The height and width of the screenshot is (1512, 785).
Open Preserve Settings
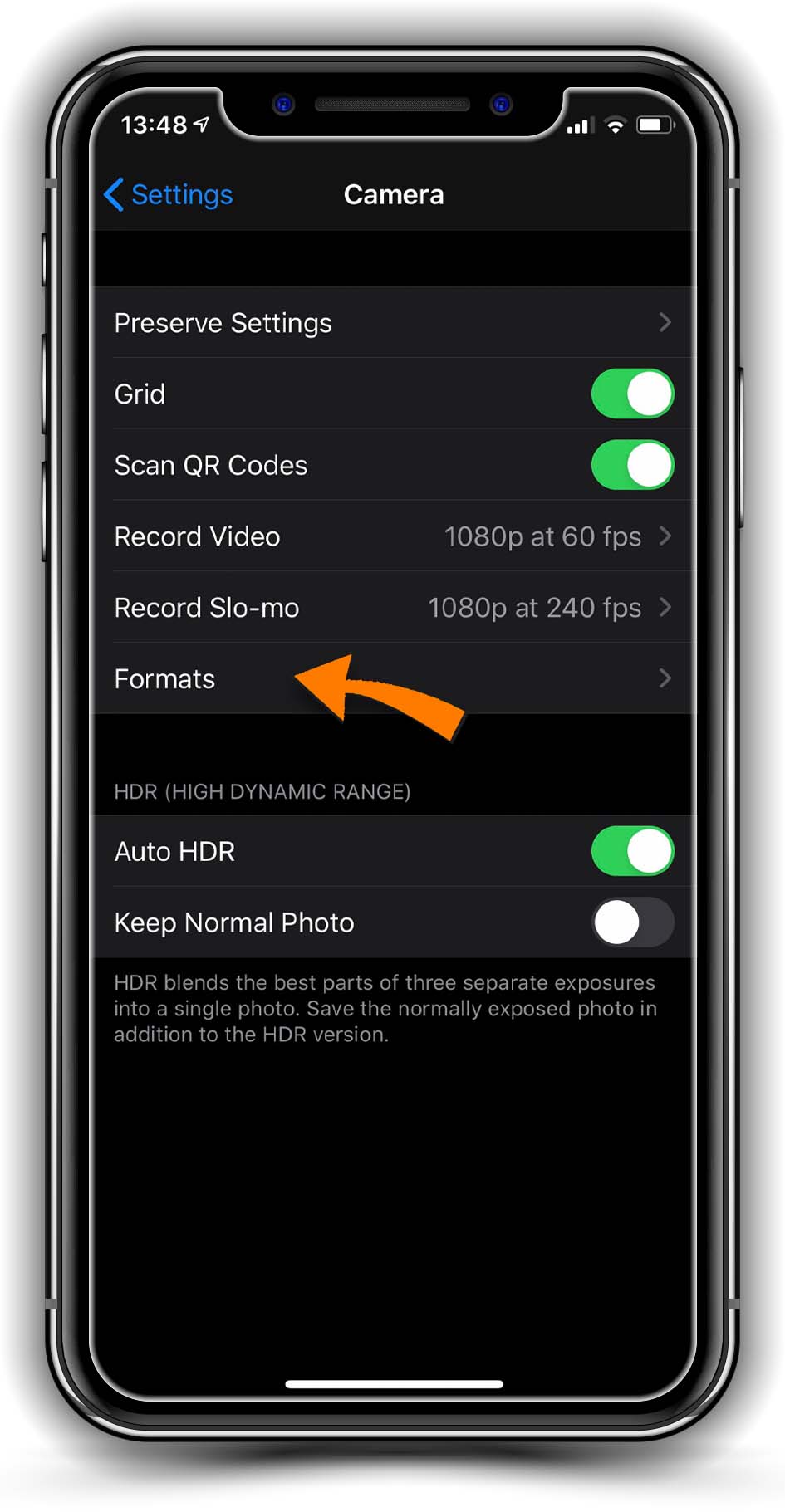(392, 323)
